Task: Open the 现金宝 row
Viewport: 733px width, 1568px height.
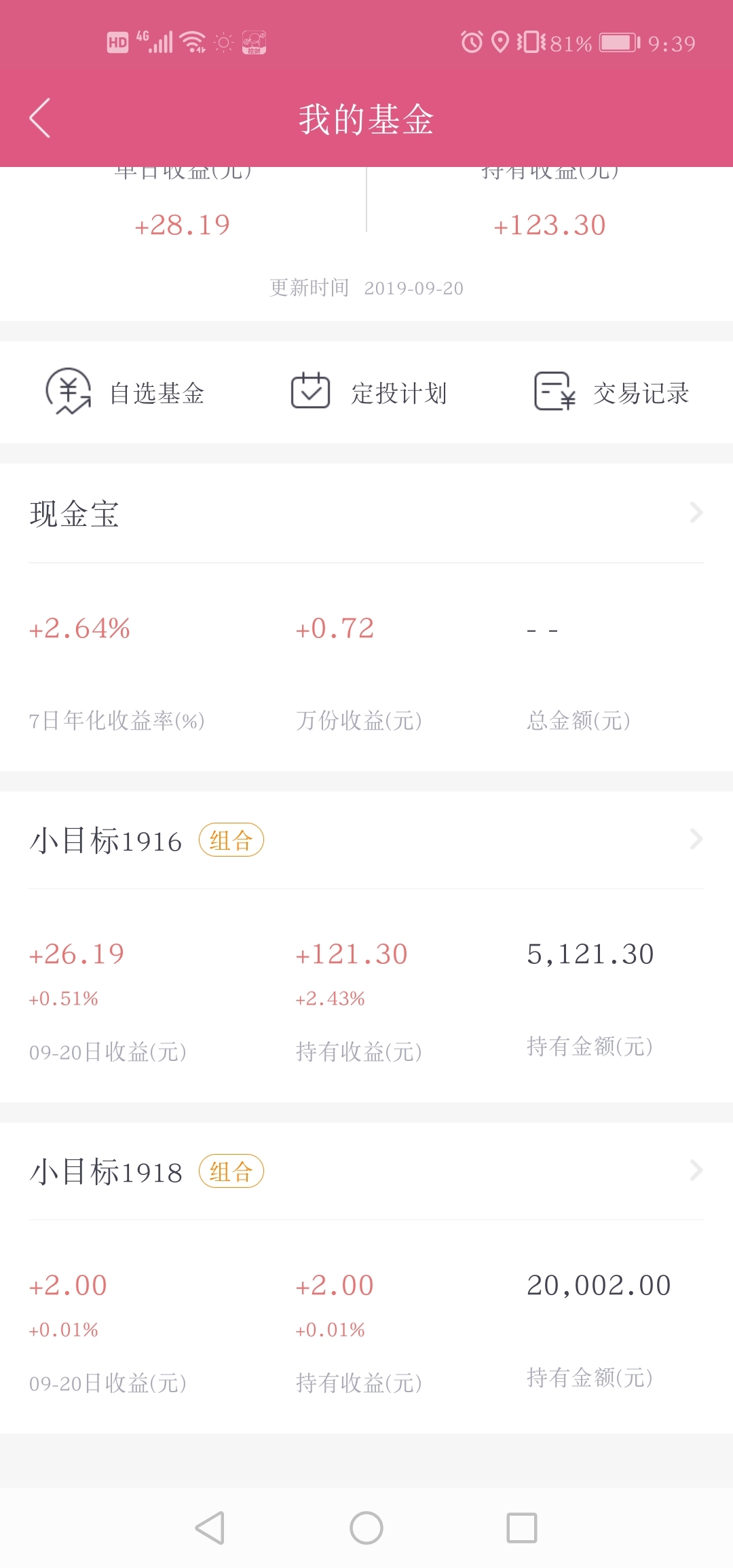Action: [366, 513]
